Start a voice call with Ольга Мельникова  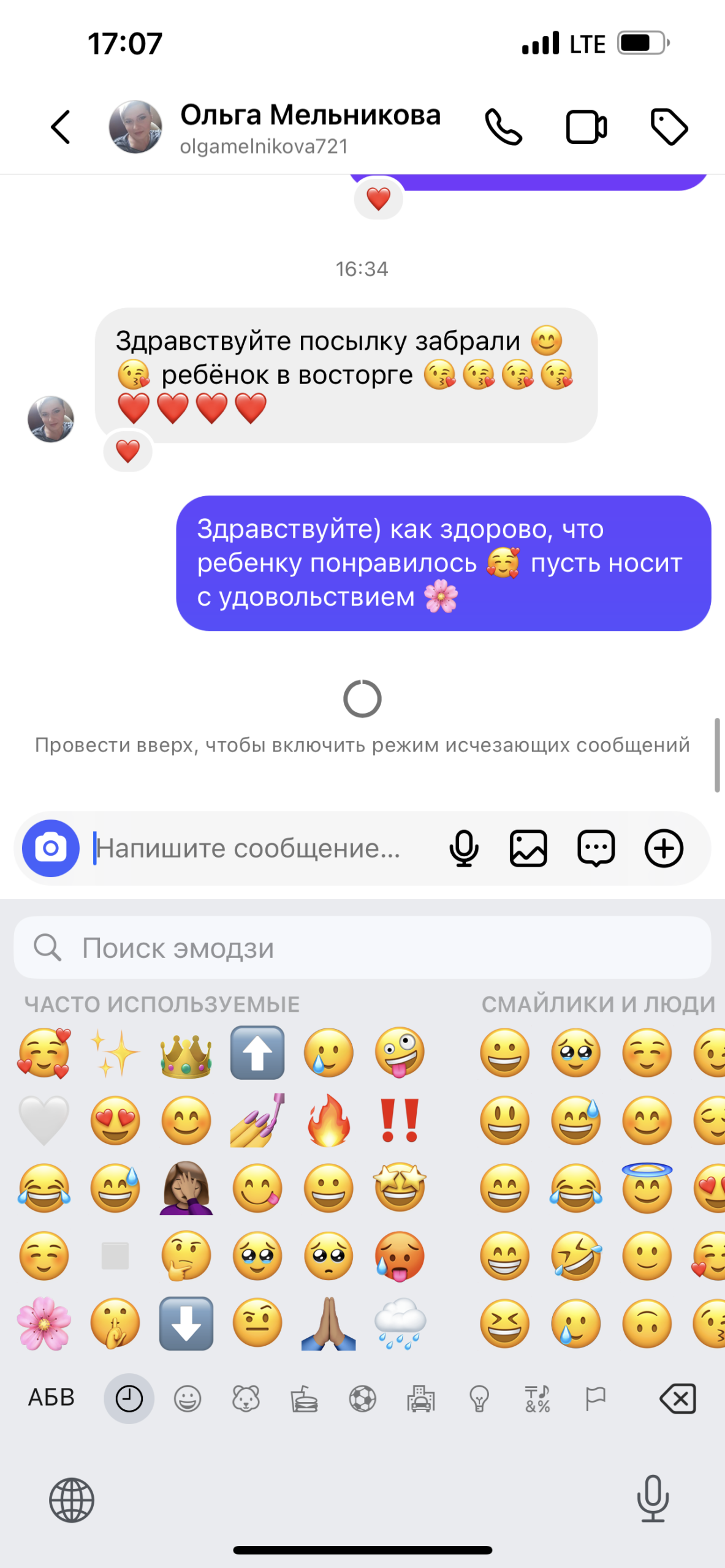pyautogui.click(x=503, y=127)
